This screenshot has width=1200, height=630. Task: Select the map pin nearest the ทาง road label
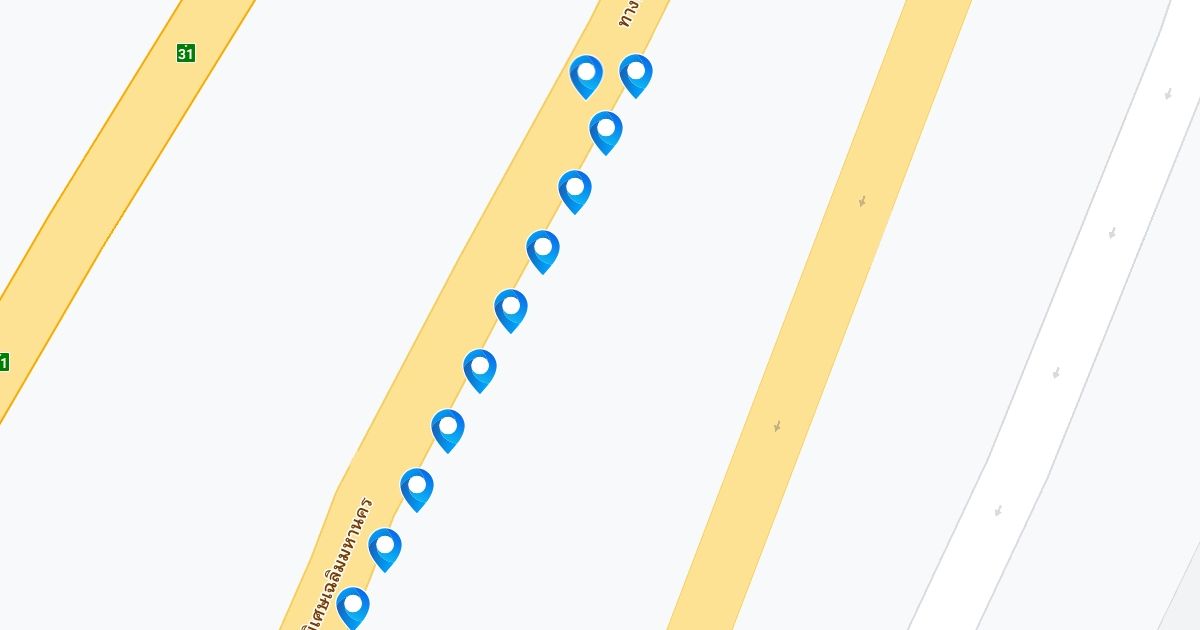pos(636,74)
